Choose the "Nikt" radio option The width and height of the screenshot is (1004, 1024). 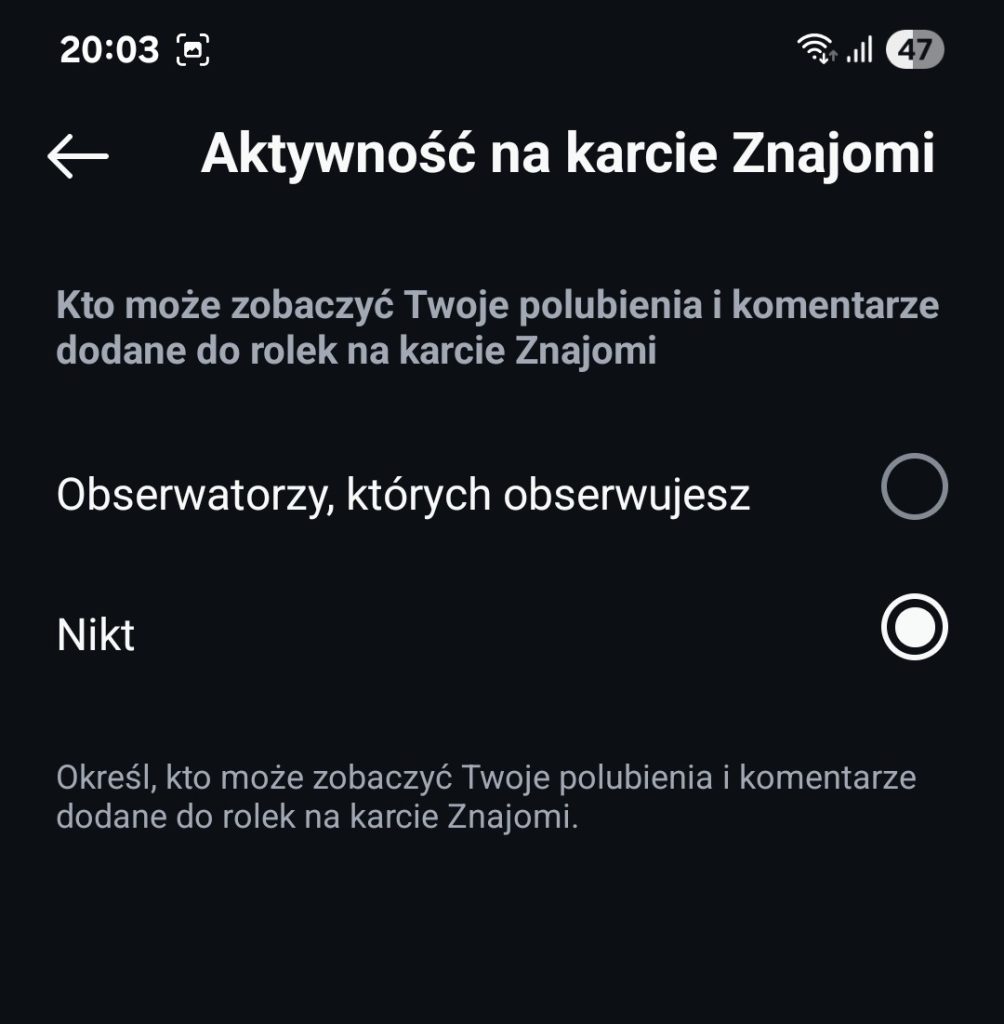click(x=913, y=628)
